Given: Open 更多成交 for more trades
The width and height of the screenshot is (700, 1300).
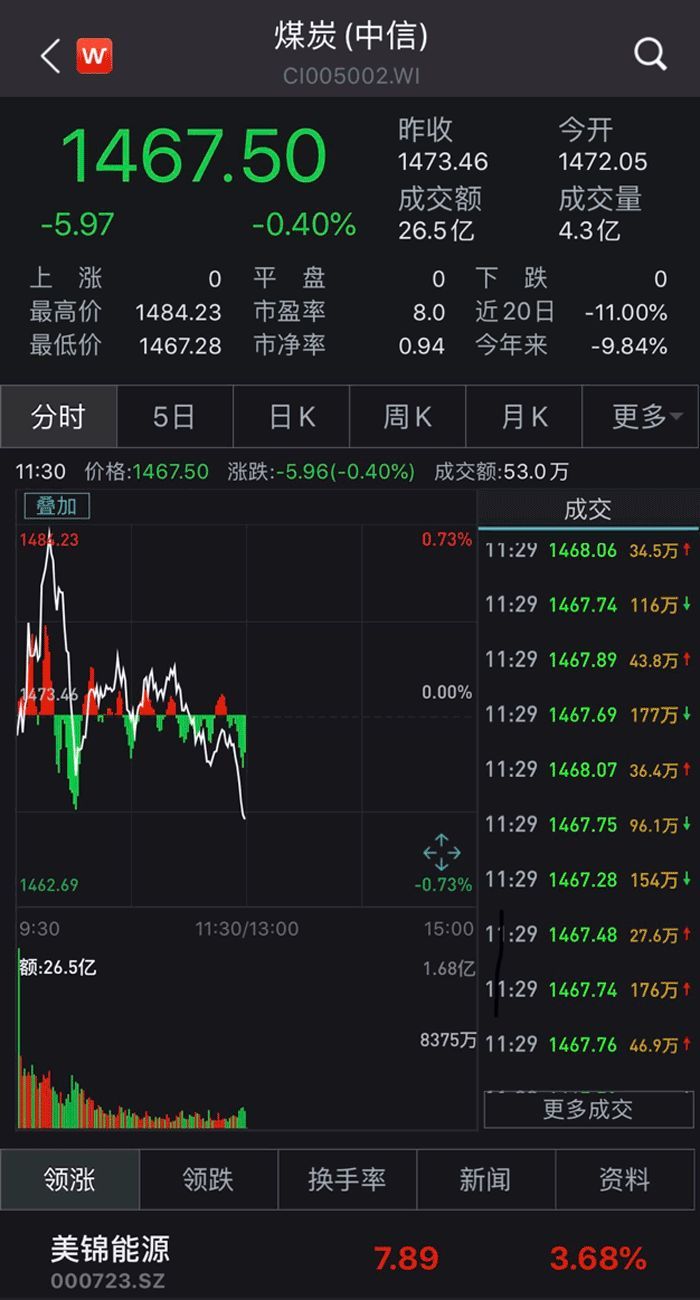Looking at the screenshot, I should 588,1109.
